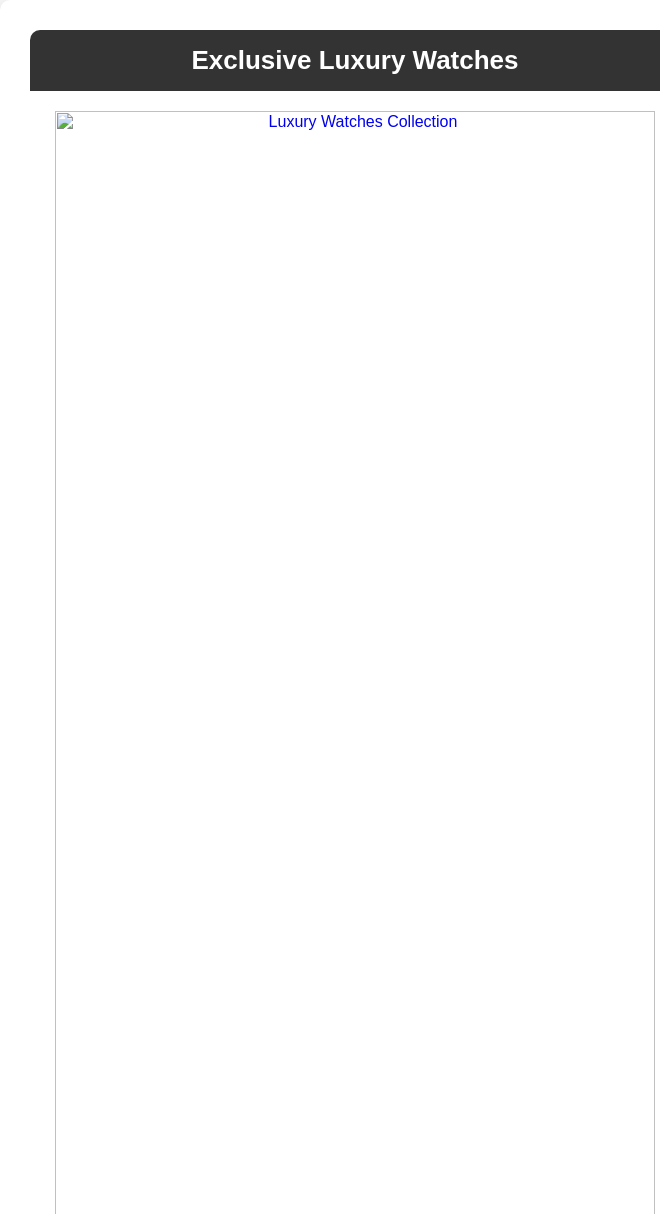Open the Luxury Watches Collection image link
This screenshot has height=1214, width=660.
click(361, 122)
